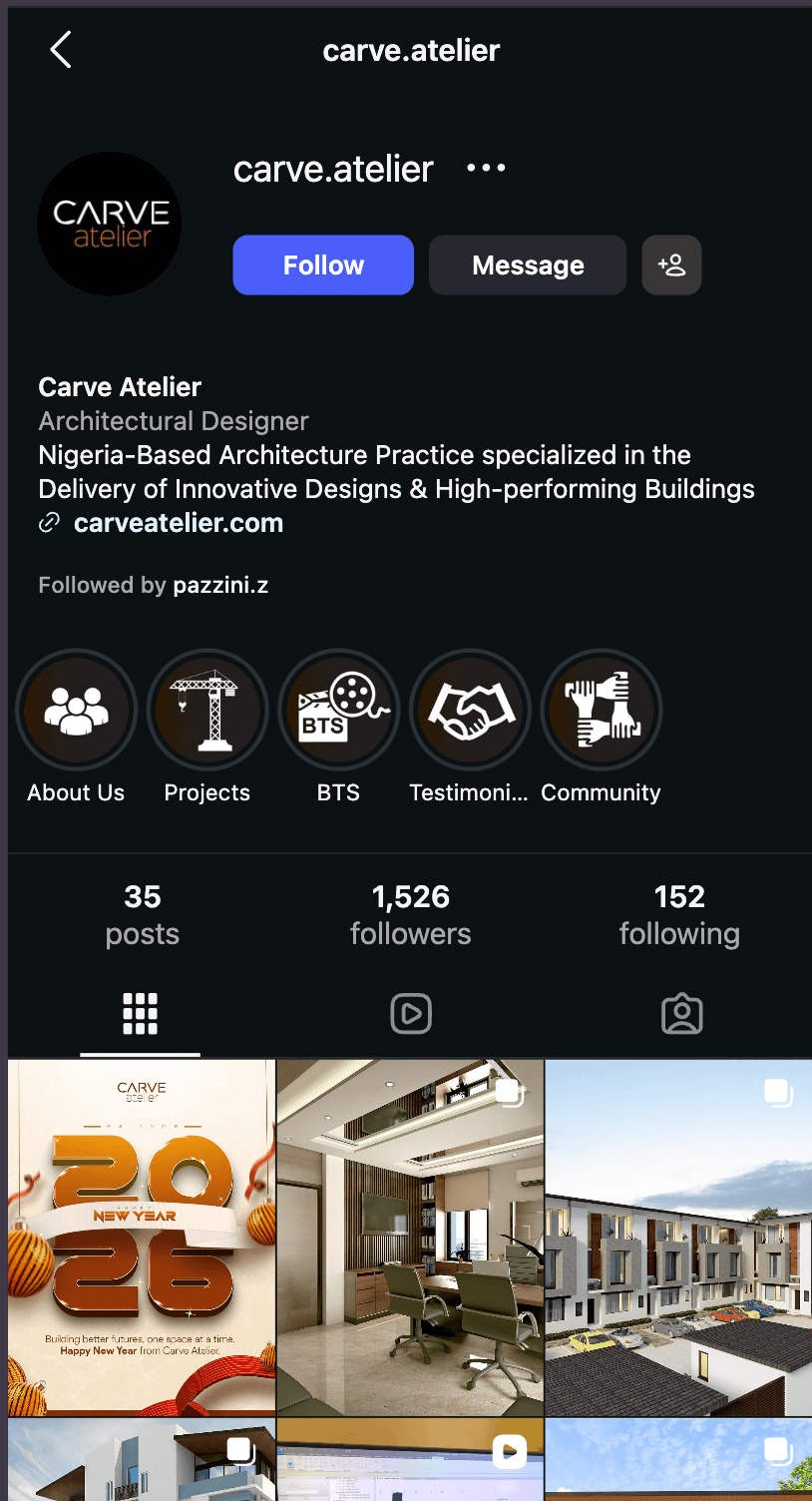The width and height of the screenshot is (812, 1501).
Task: Open the three-dot options menu
Action: 486,168
